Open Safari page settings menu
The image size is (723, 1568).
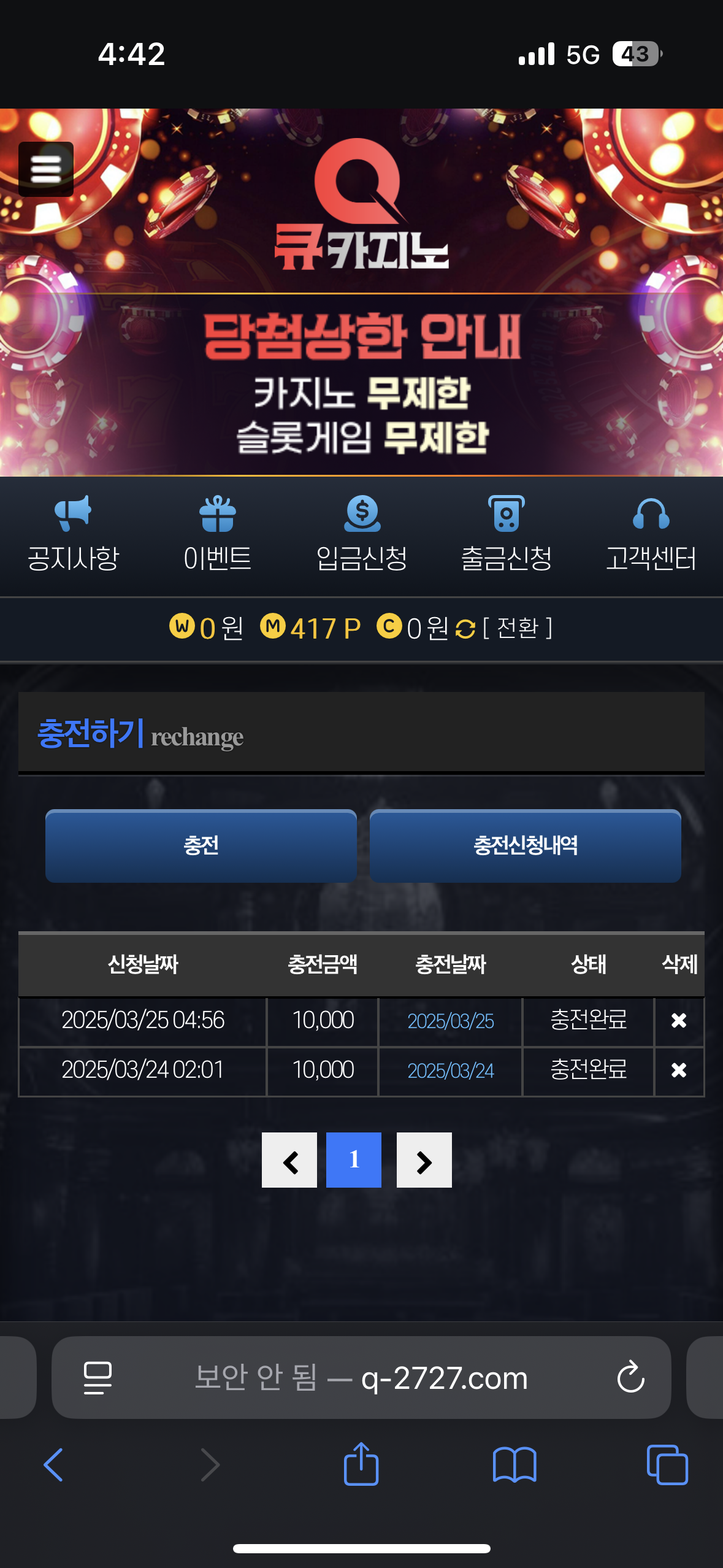(98, 1377)
